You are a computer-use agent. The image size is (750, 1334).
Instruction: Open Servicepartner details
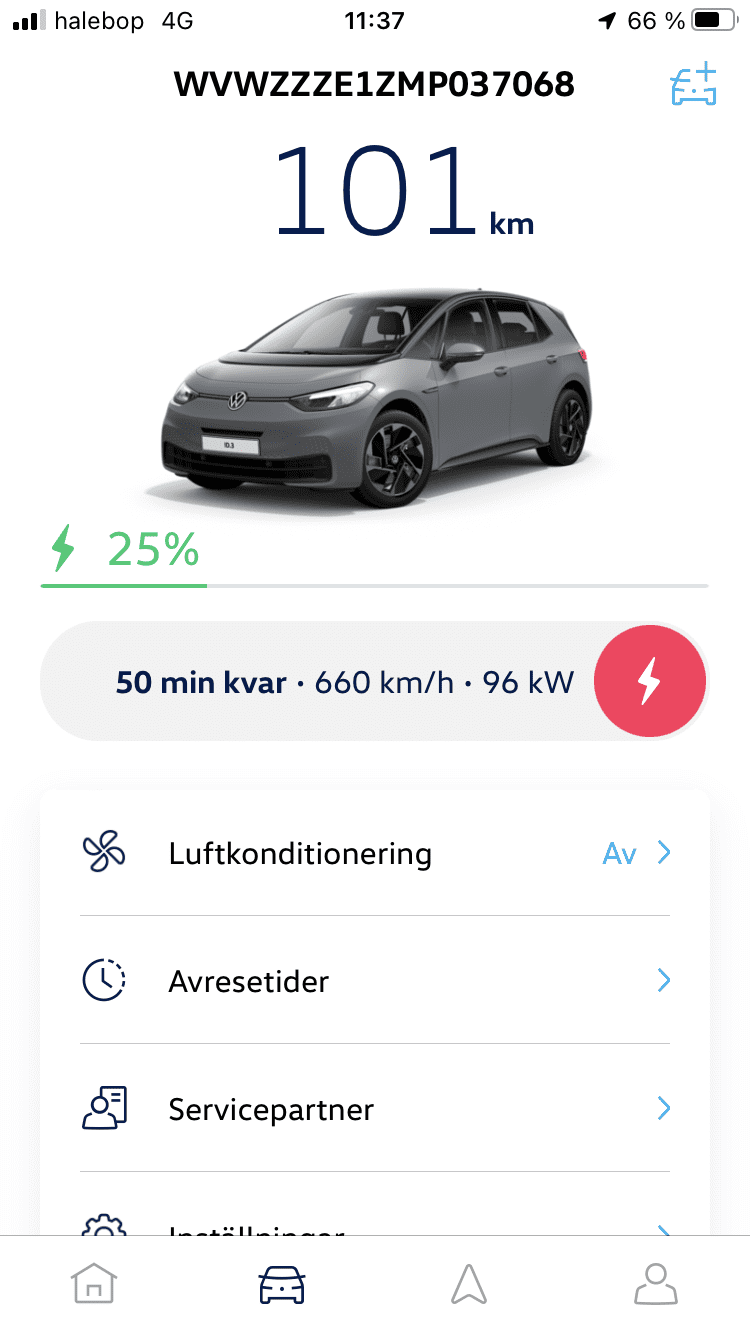click(375, 1109)
